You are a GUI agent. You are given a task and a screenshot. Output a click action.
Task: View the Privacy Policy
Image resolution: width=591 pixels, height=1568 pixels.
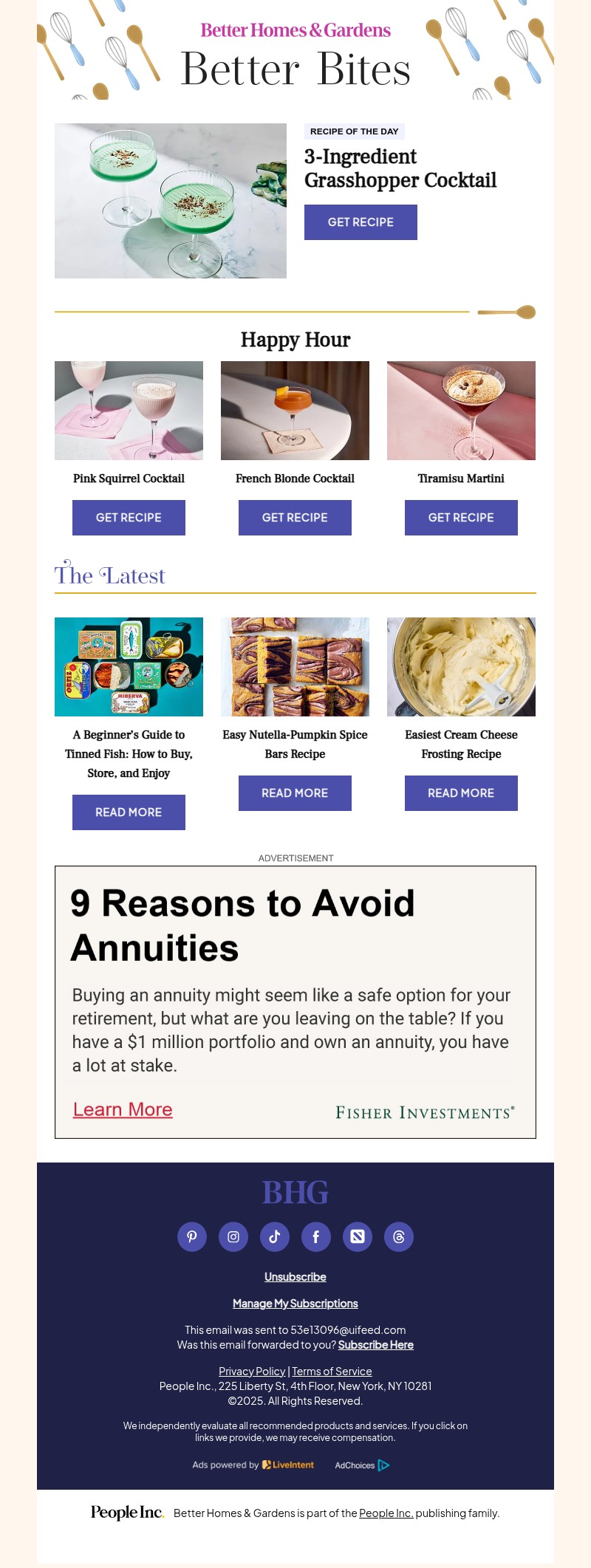(x=252, y=1372)
